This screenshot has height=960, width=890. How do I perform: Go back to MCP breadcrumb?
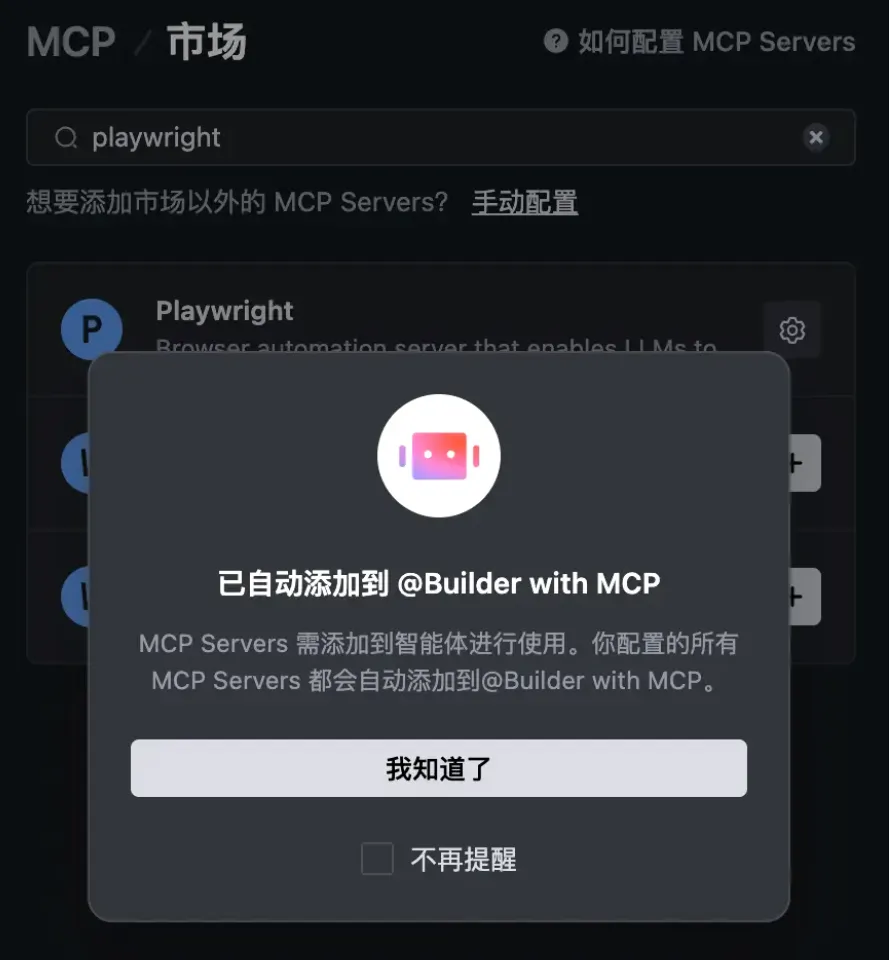point(70,42)
